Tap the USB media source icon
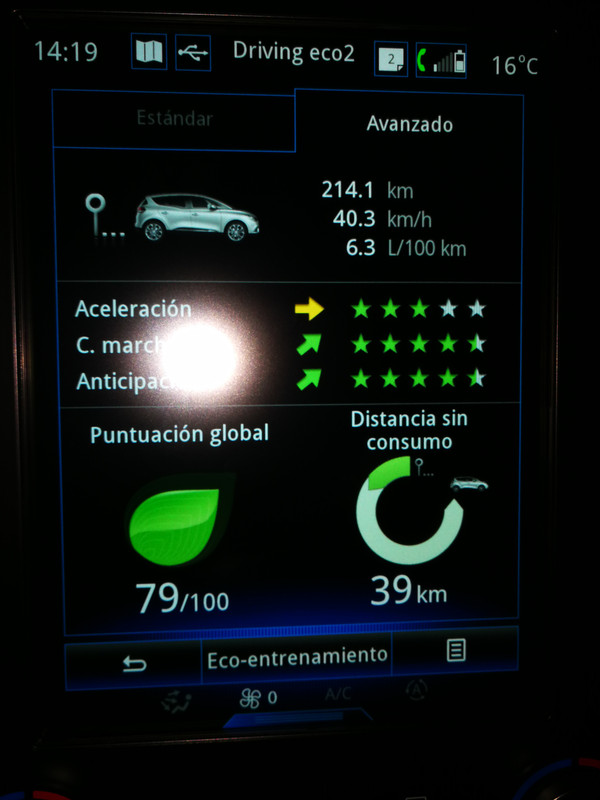Image resolution: width=600 pixels, height=800 pixels. tap(193, 53)
